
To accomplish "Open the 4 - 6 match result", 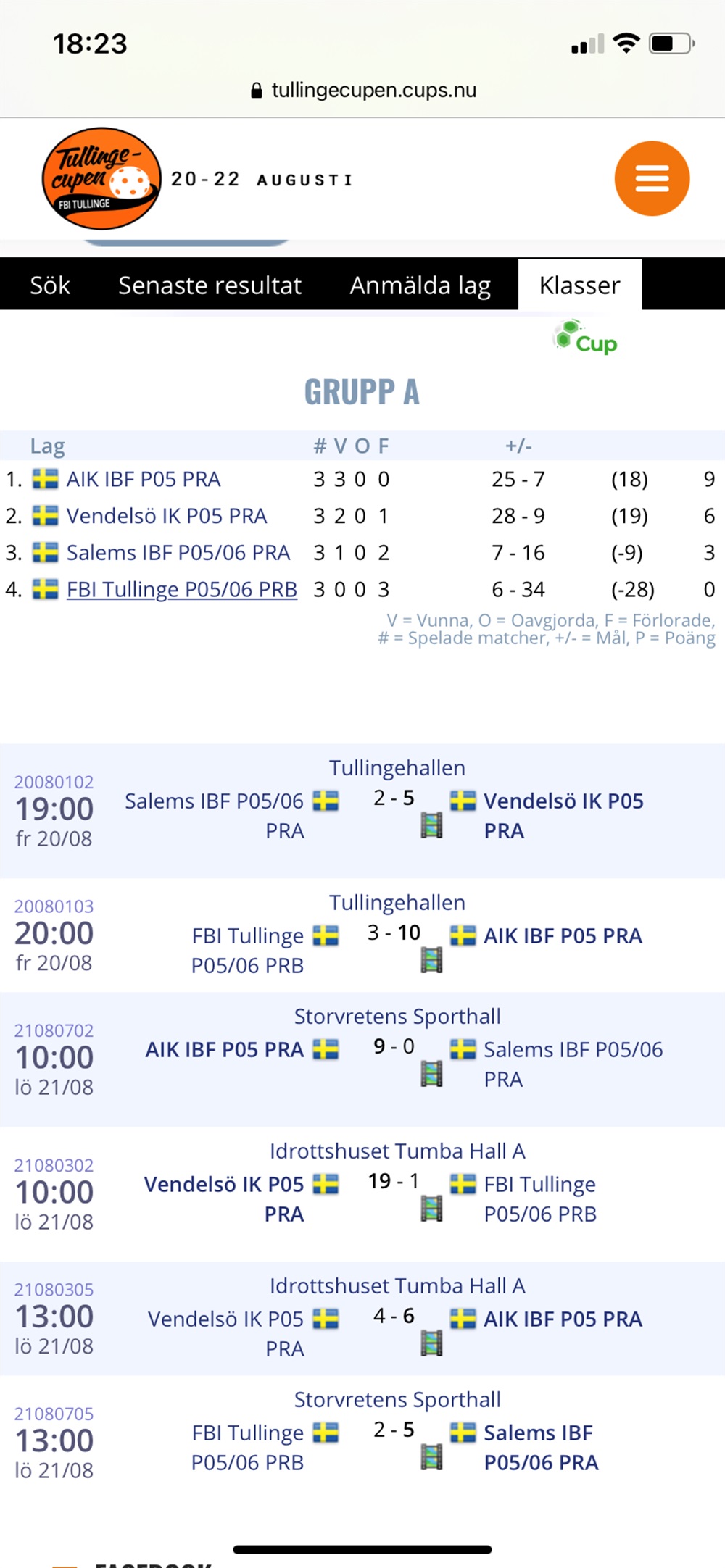I will (394, 1316).
